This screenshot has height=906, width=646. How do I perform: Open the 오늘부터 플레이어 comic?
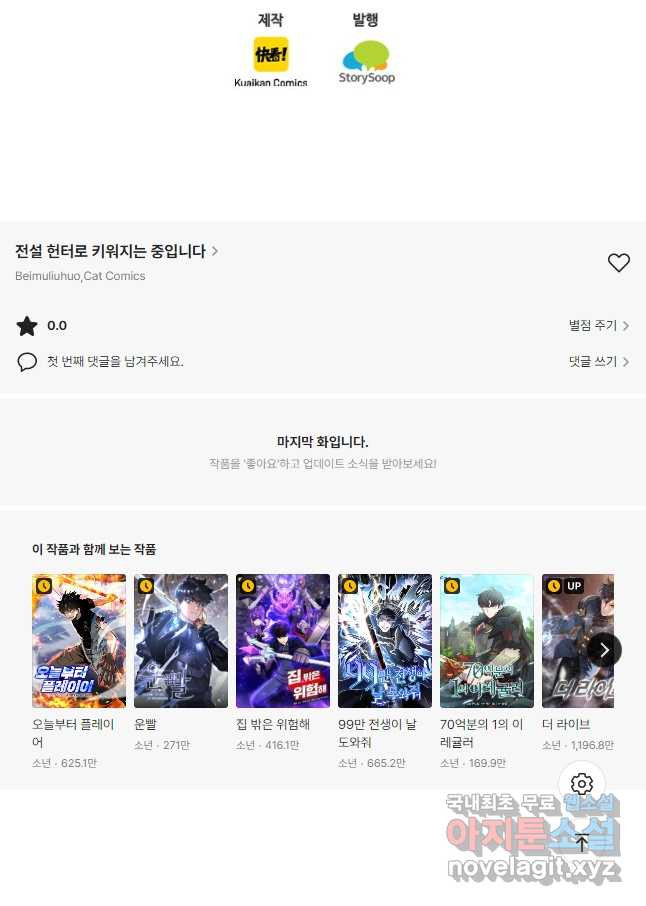(x=79, y=641)
